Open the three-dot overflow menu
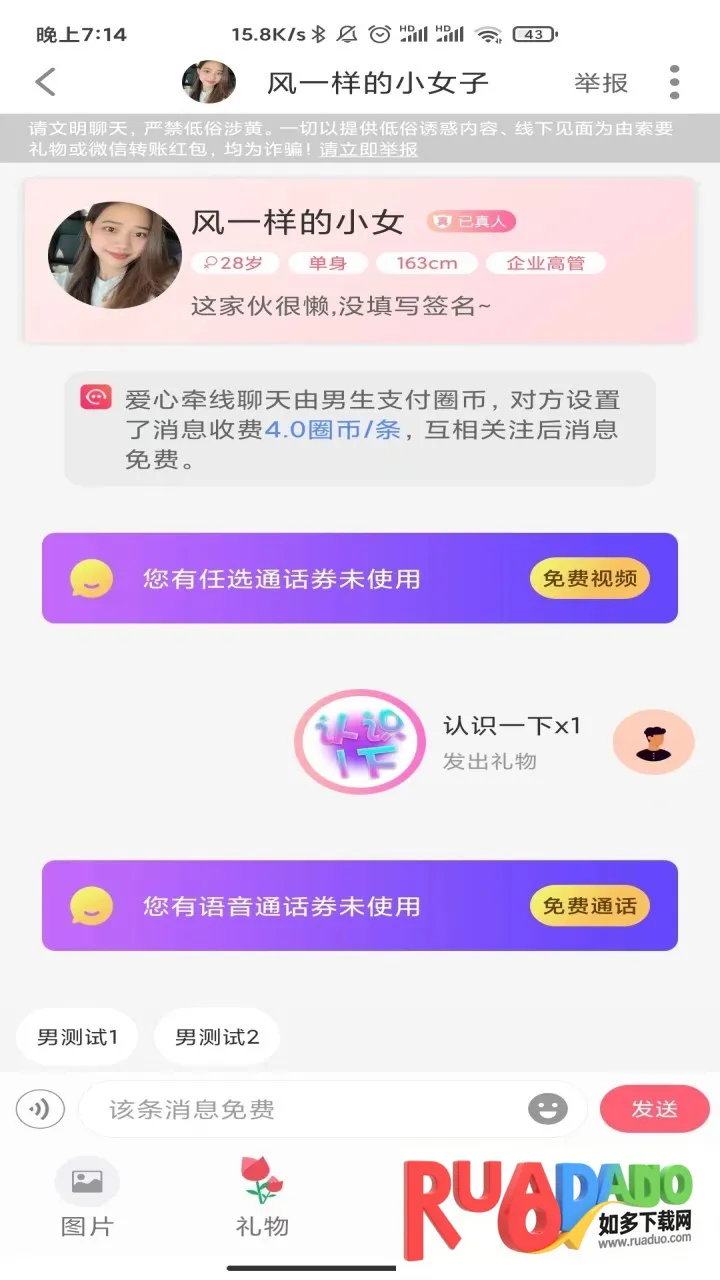This screenshot has height=1280, width=720. [675, 82]
